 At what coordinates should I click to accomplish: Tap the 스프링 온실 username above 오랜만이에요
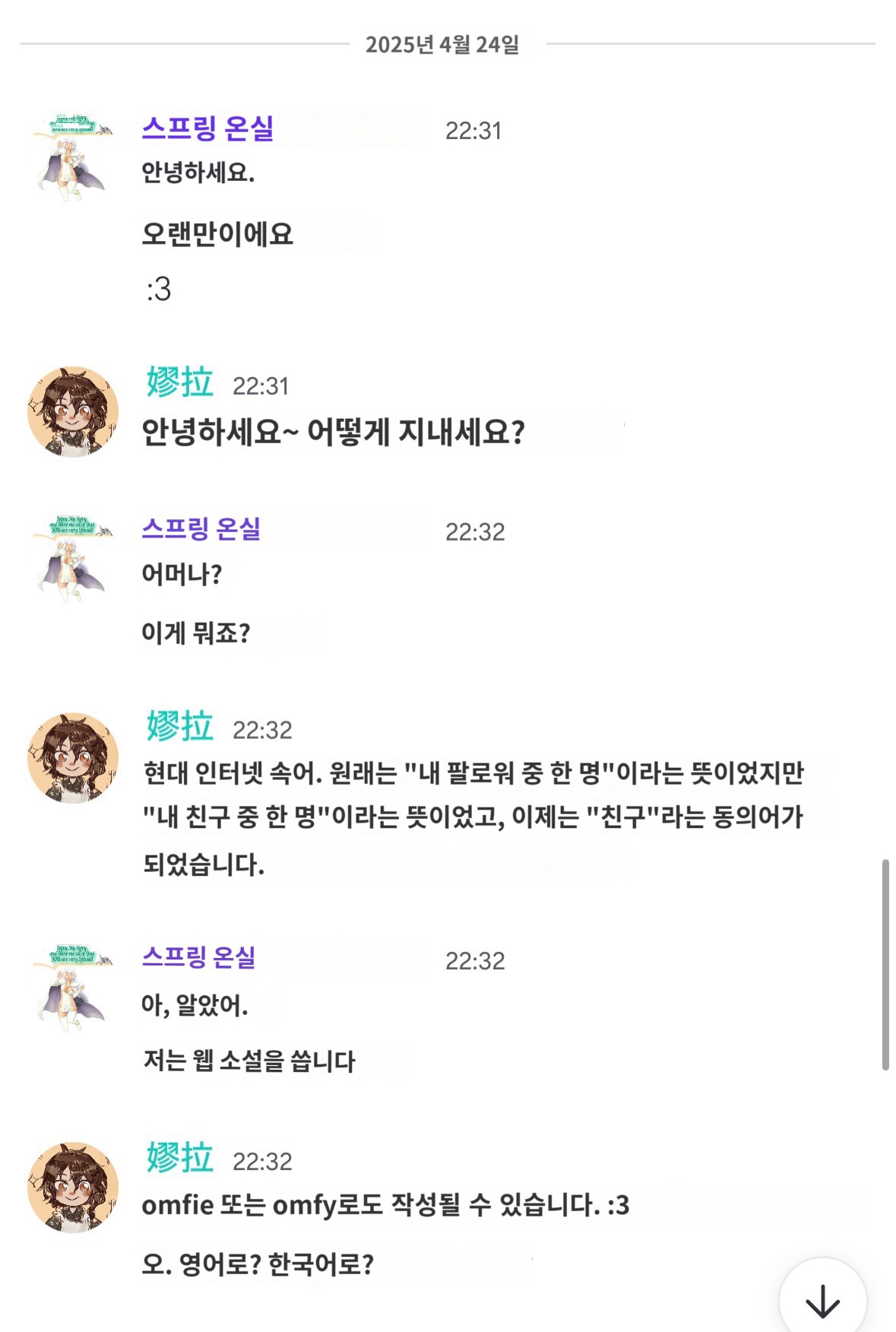pos(207,128)
